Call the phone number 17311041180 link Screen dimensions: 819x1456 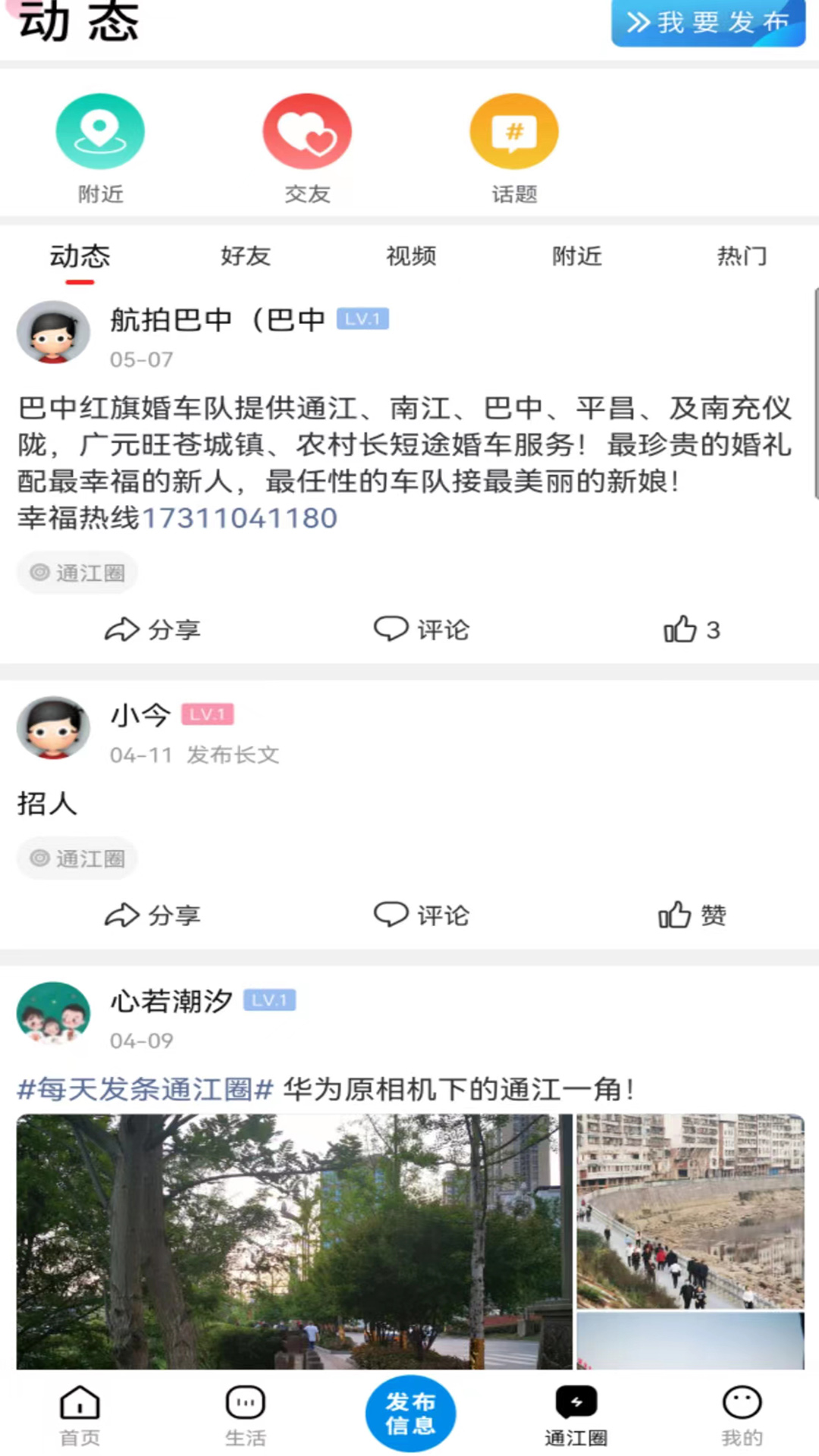pyautogui.click(x=240, y=519)
